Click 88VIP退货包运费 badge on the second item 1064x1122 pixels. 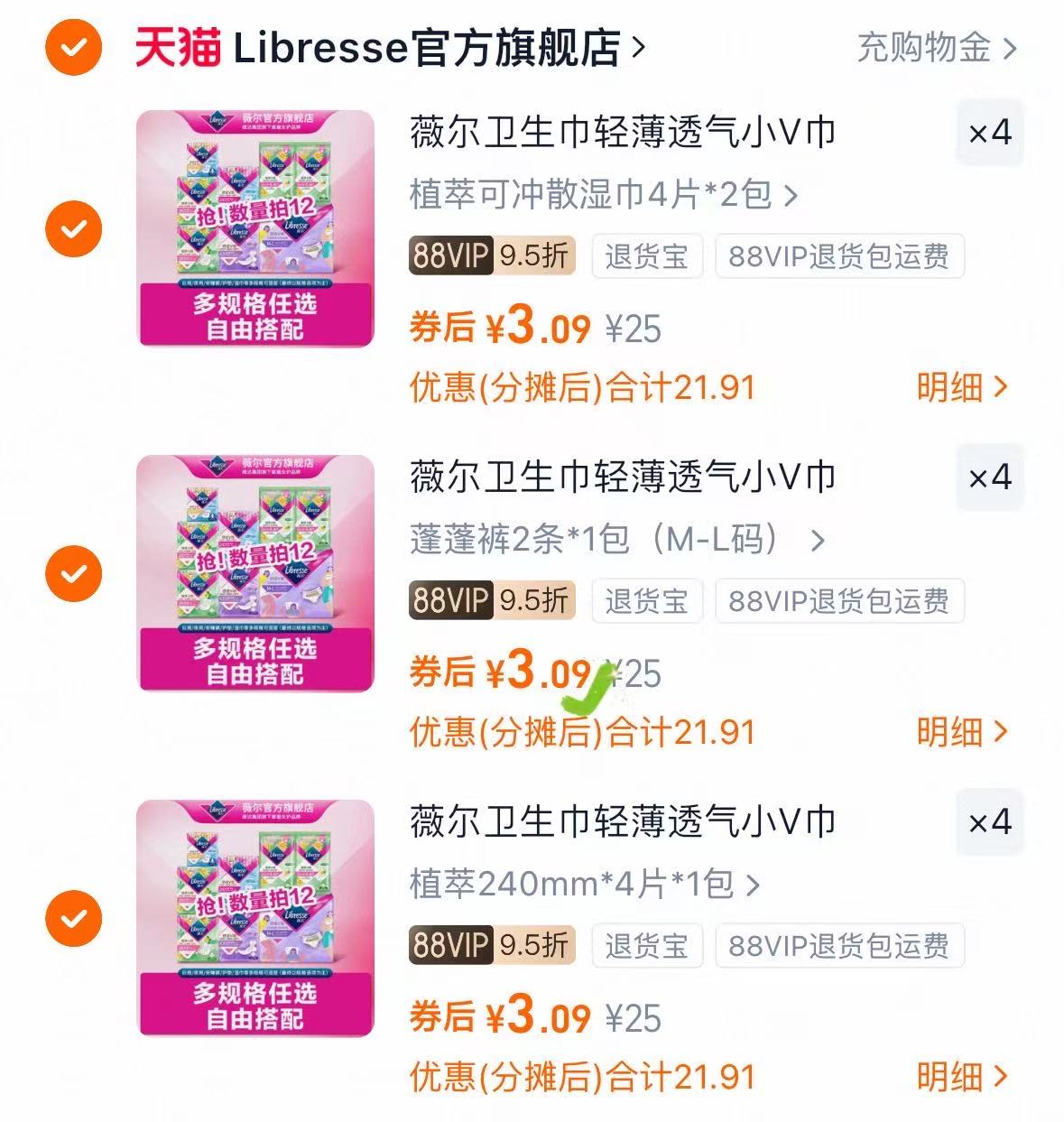[838, 600]
